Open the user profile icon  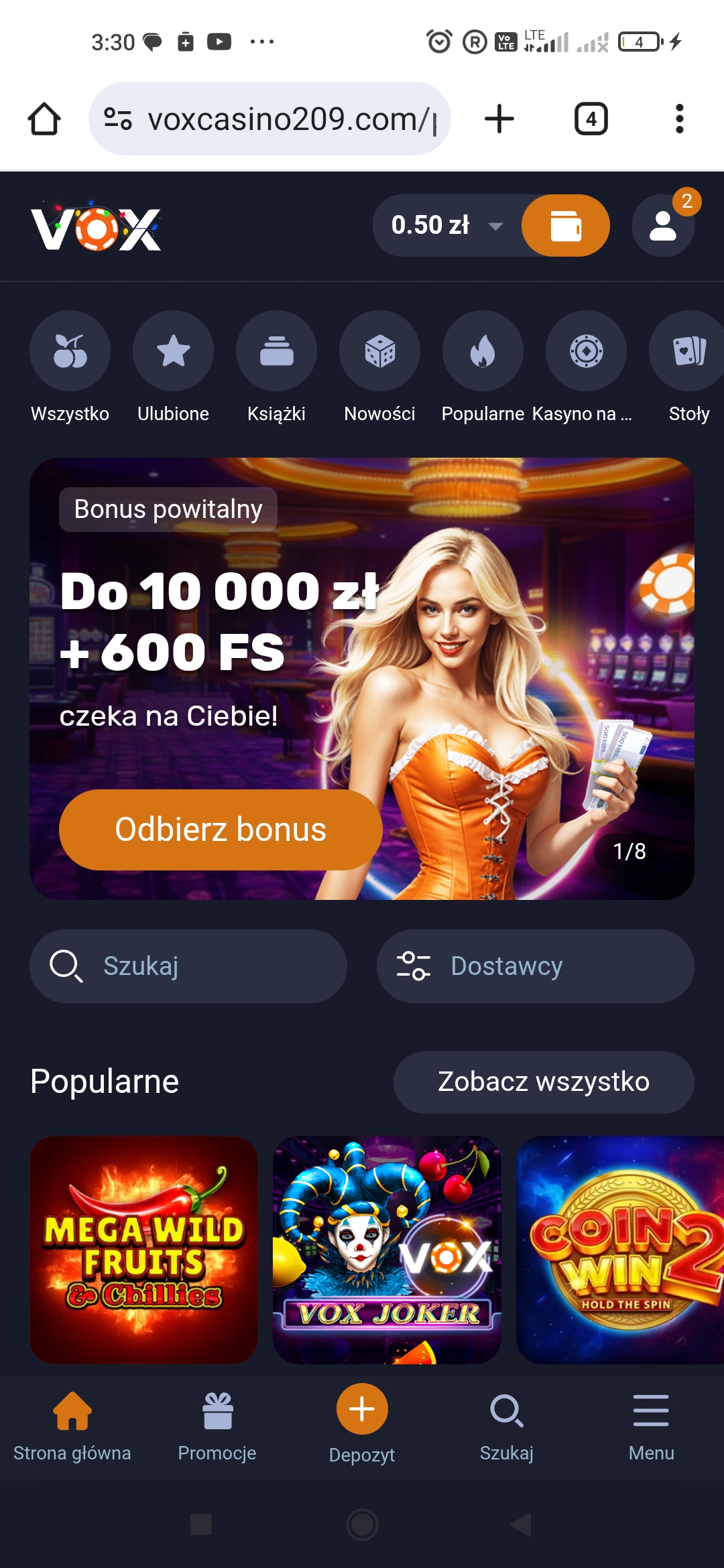coord(662,226)
